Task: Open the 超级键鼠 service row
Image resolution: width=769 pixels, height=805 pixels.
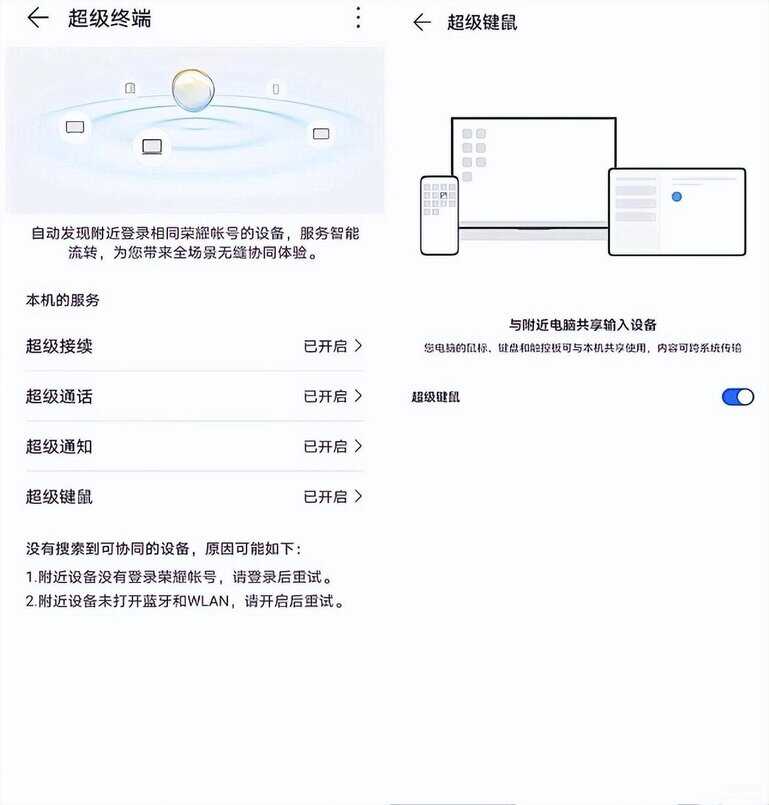Action: coord(194,496)
